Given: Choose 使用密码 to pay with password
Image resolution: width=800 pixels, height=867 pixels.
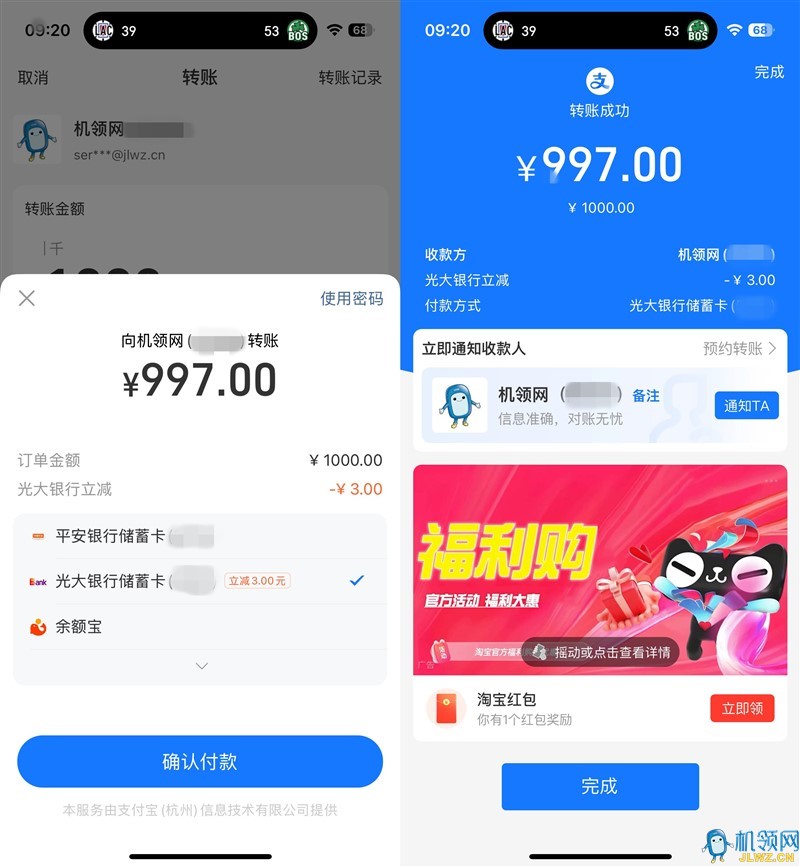Looking at the screenshot, I should pos(351,298).
